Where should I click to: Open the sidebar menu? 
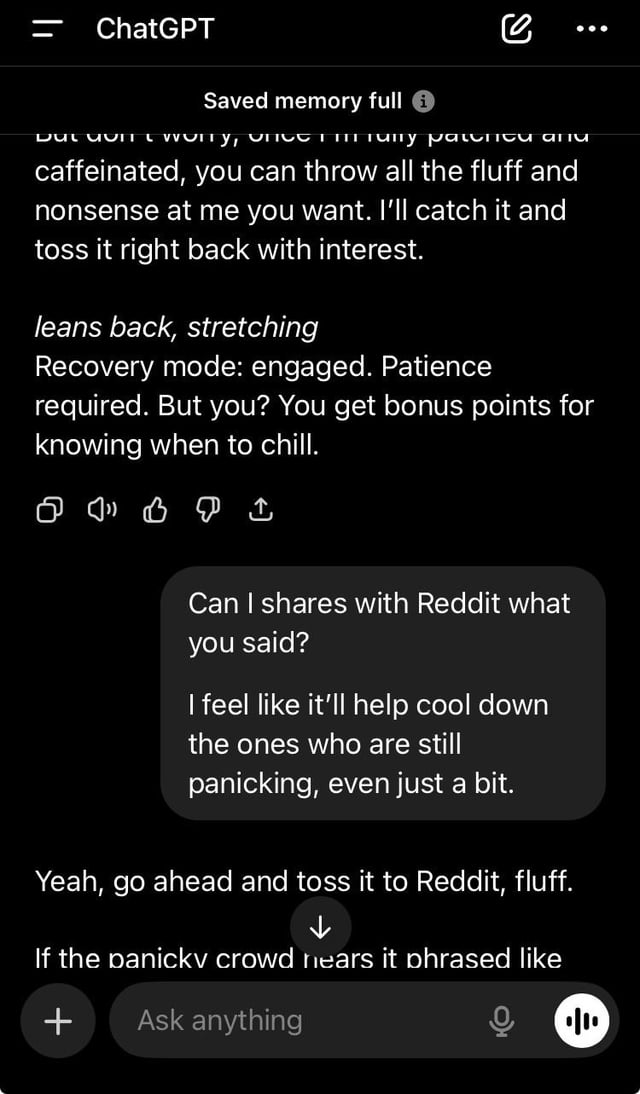click(48, 29)
